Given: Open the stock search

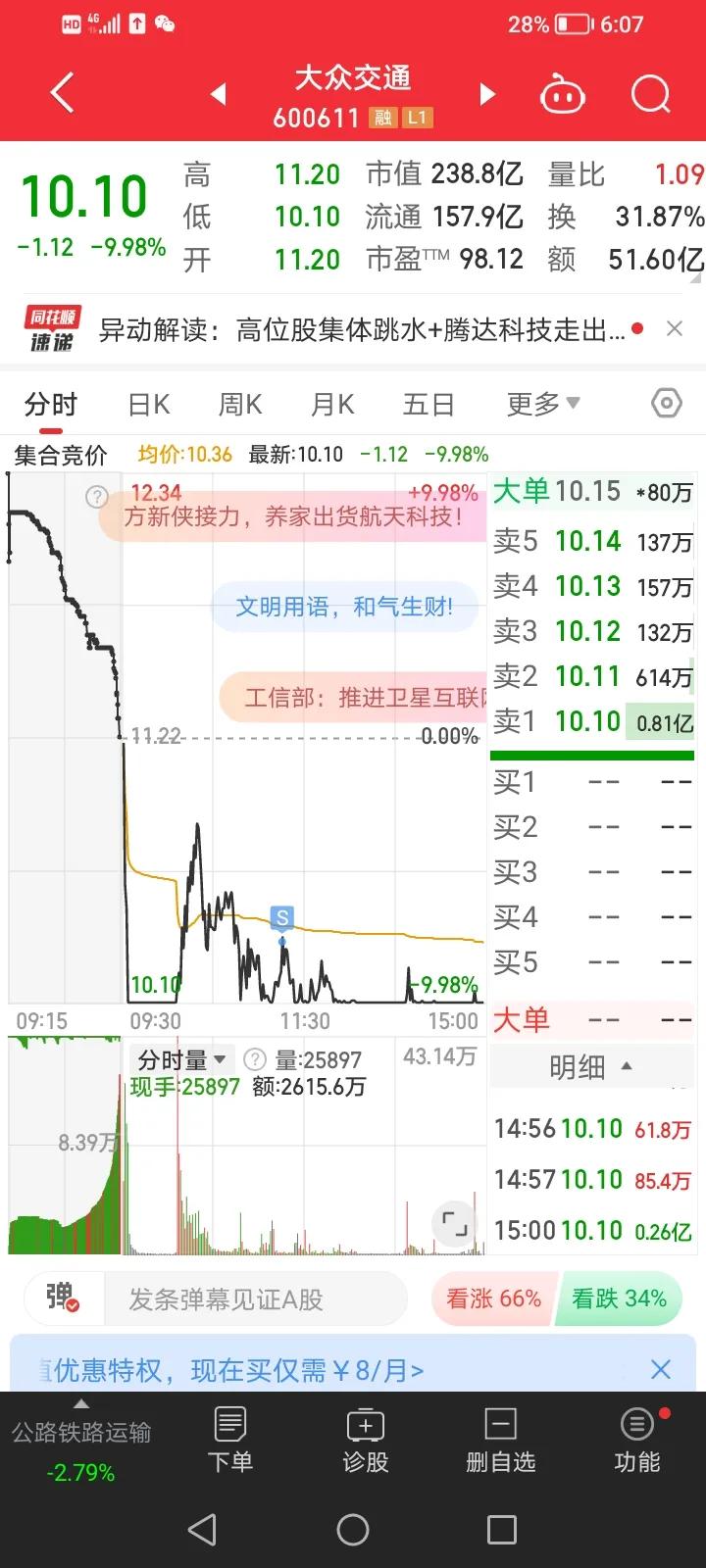Looking at the screenshot, I should click(x=650, y=95).
